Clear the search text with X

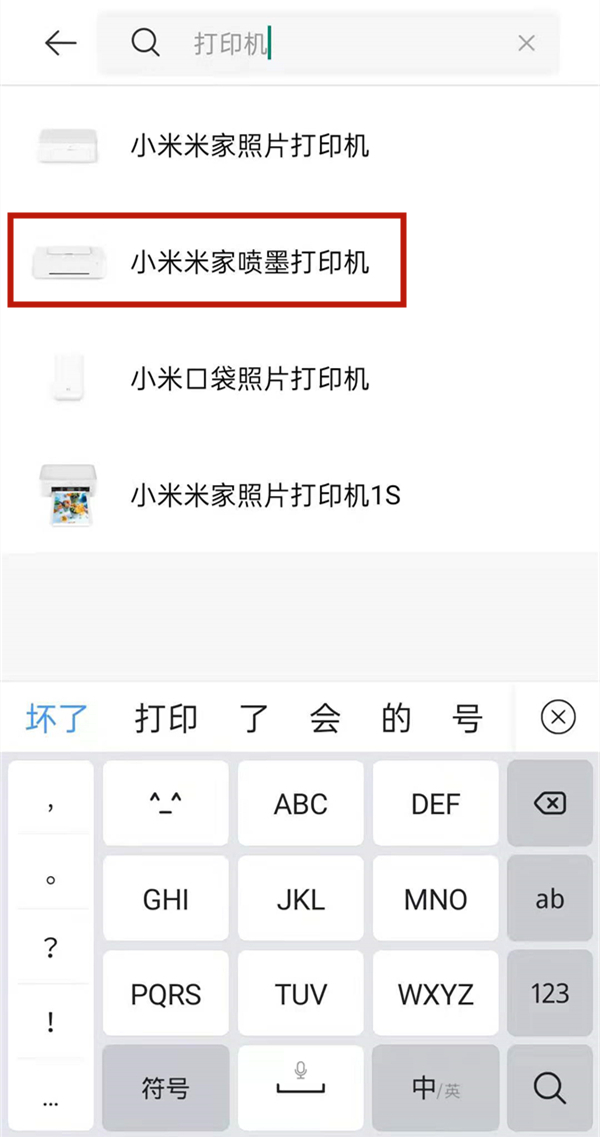point(526,43)
